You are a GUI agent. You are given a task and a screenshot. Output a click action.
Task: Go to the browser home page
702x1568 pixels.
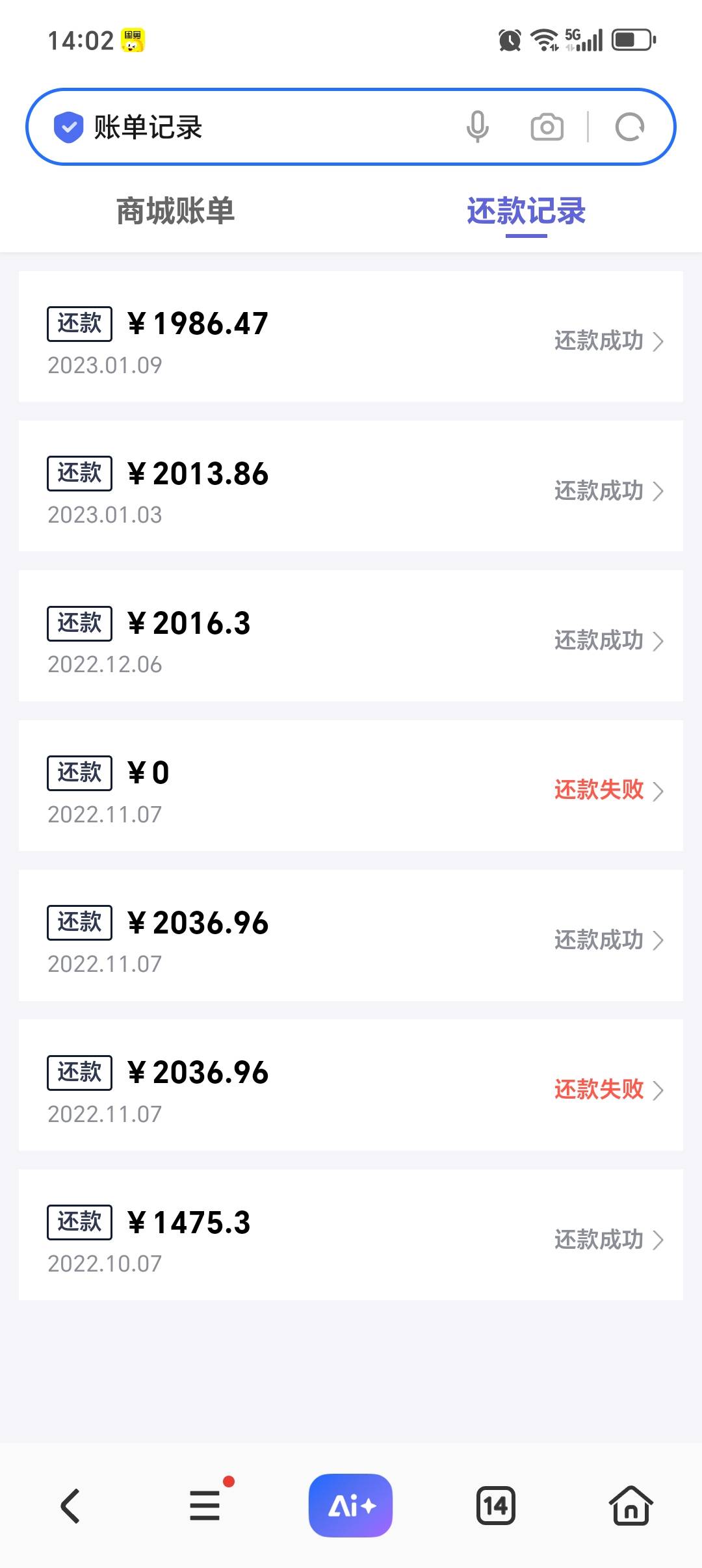tap(630, 1506)
